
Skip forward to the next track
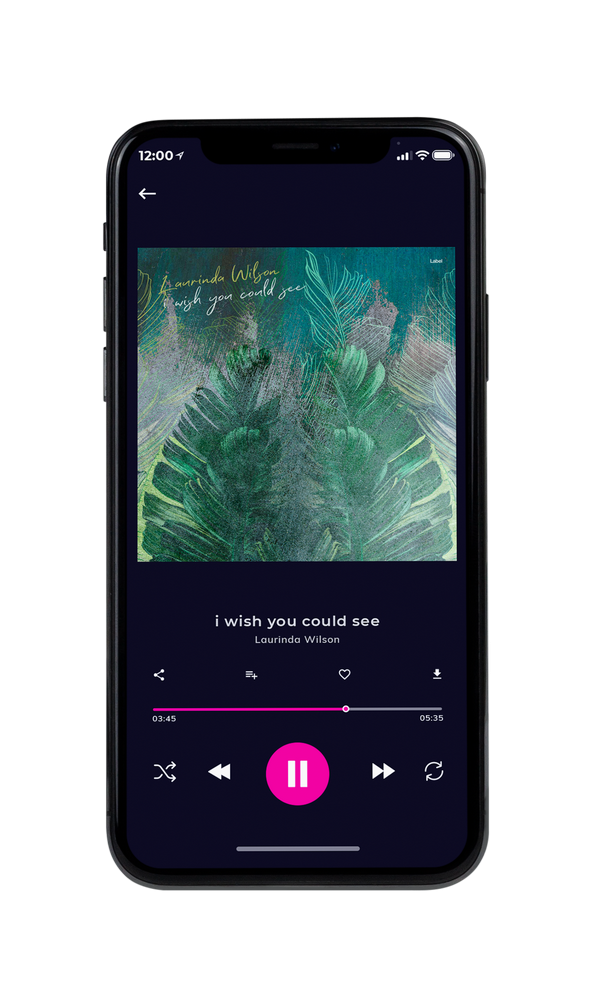[x=383, y=771]
